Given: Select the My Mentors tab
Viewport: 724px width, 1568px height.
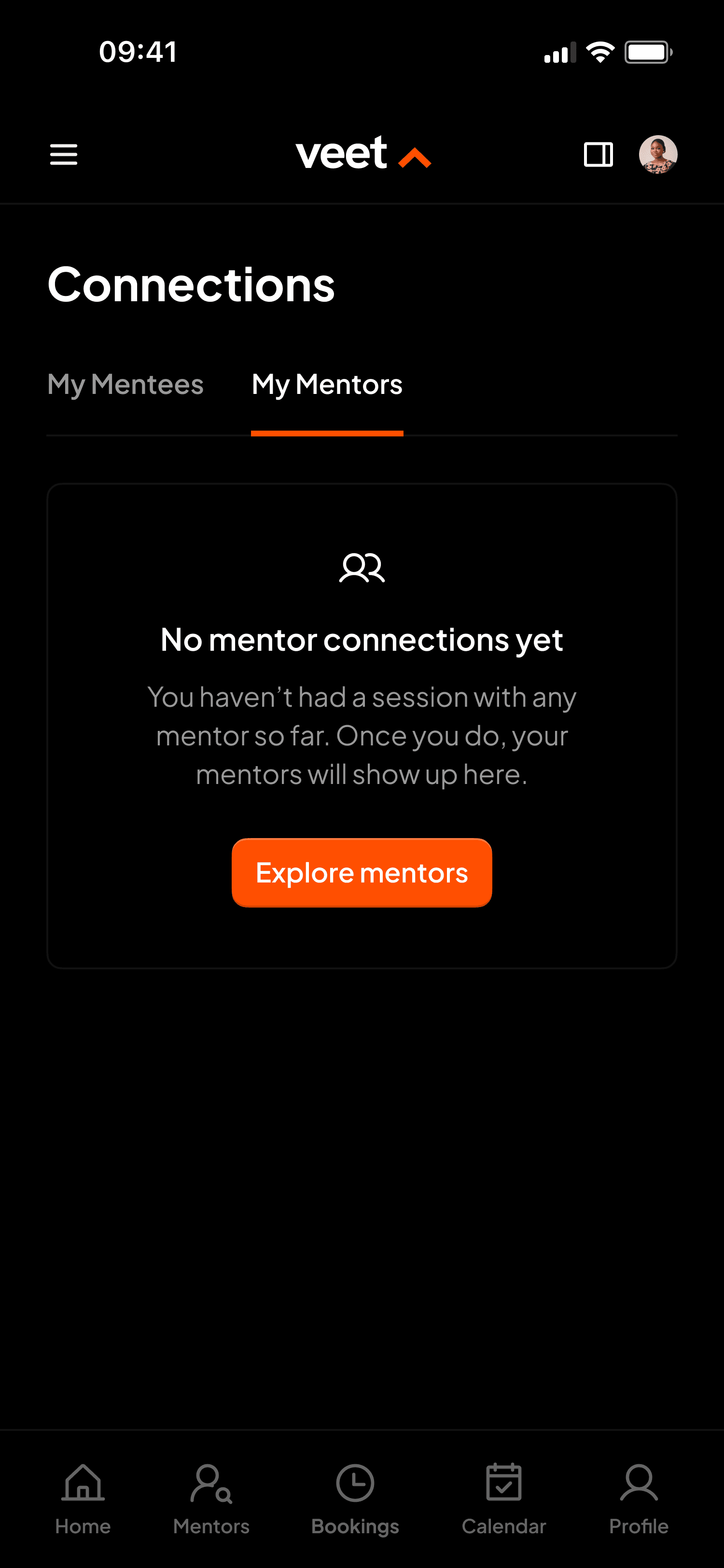Looking at the screenshot, I should [x=327, y=385].
